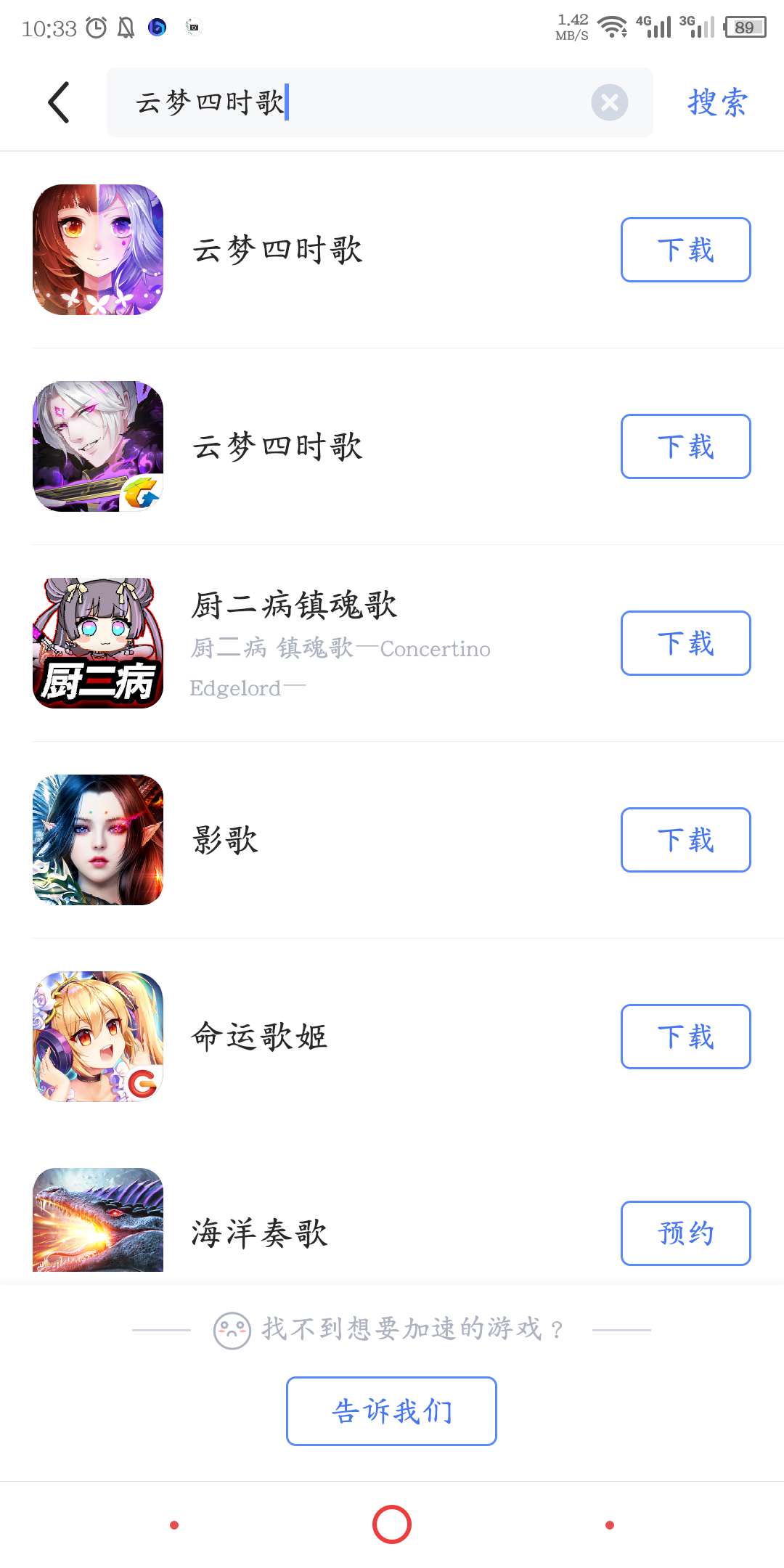
Task: Open the 海洋奏歌 result
Action: (259, 1233)
